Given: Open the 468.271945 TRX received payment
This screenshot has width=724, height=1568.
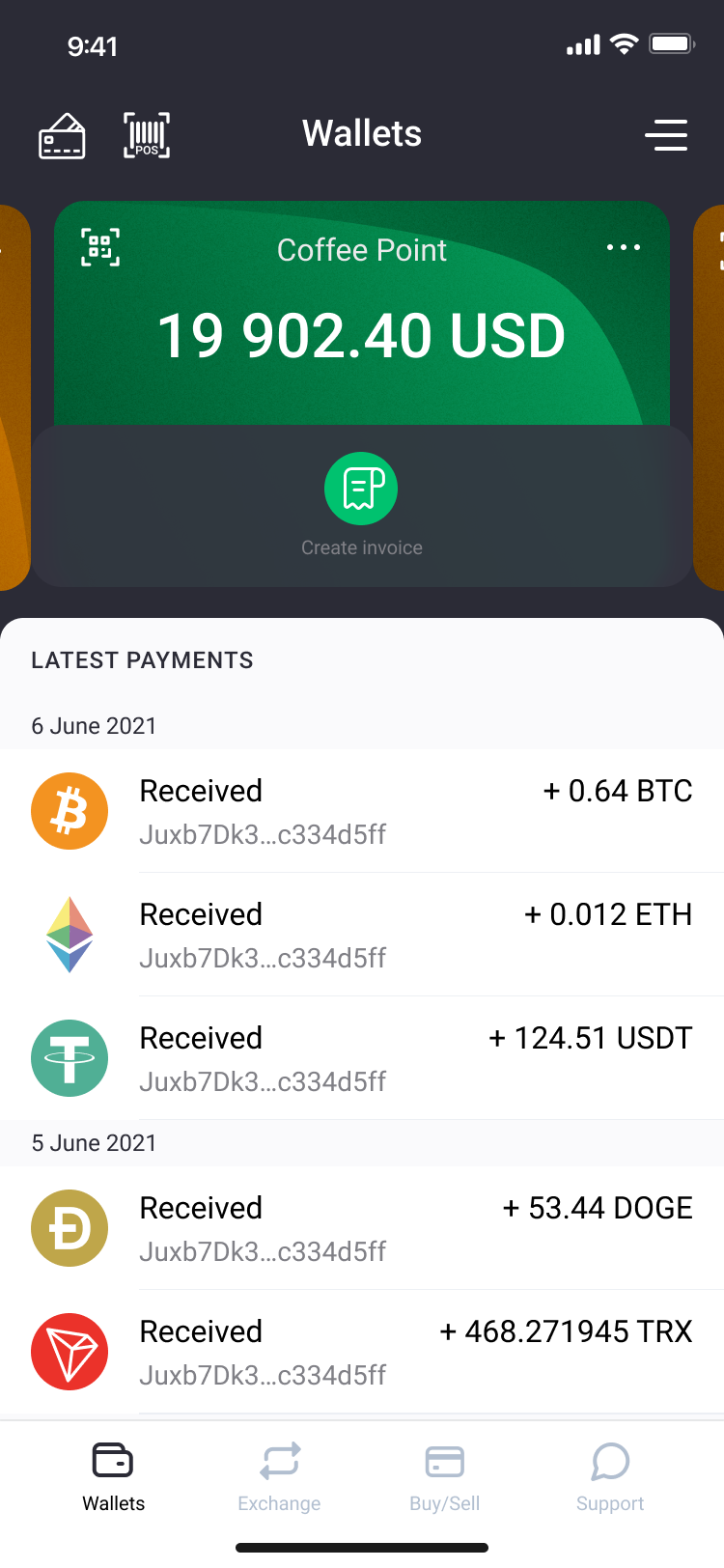Looking at the screenshot, I should point(362,1352).
